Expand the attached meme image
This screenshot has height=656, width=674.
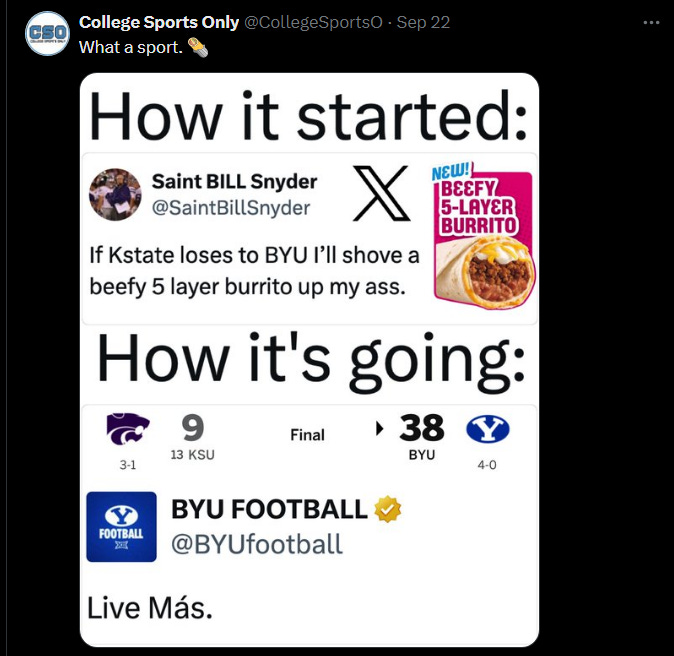pyautogui.click(x=309, y=360)
